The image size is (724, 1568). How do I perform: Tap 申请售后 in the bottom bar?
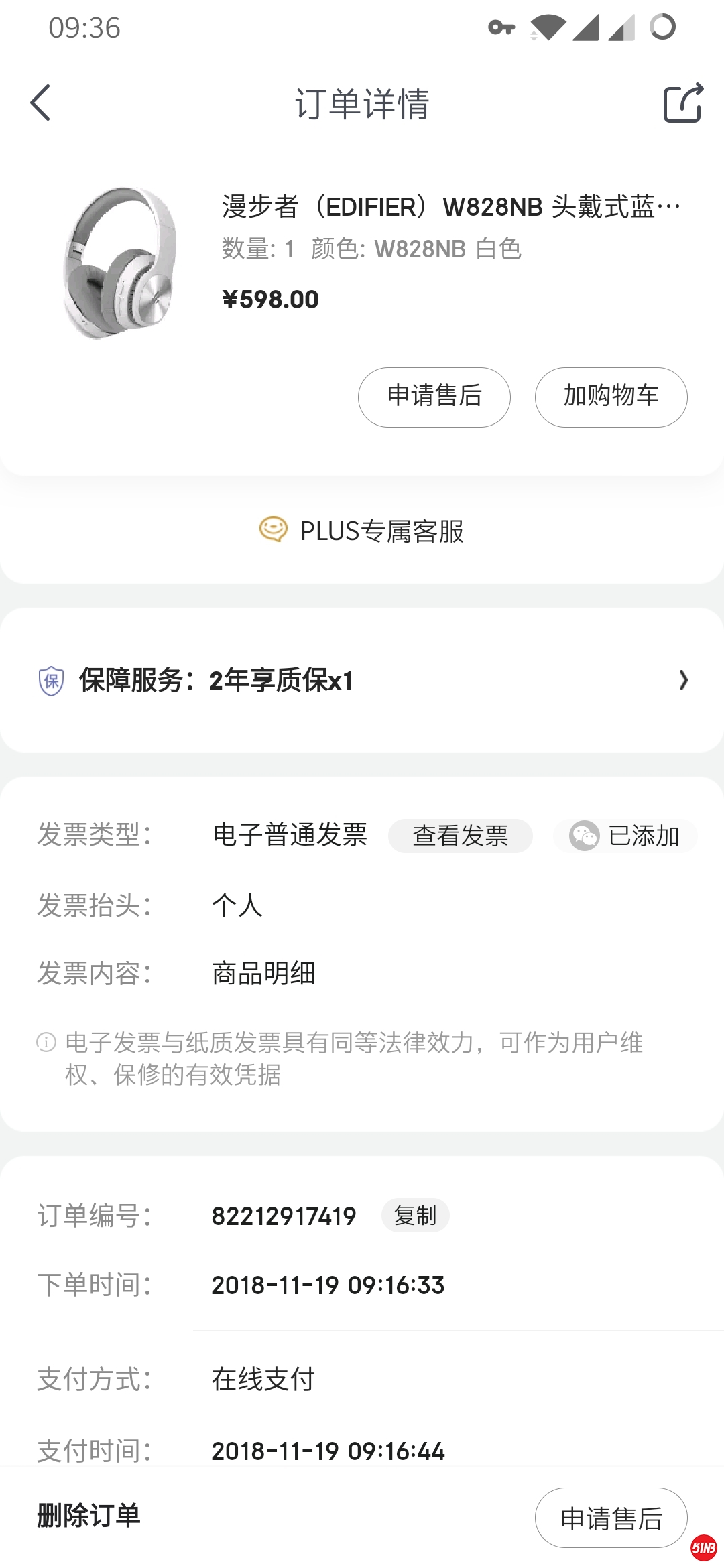coord(611,1518)
